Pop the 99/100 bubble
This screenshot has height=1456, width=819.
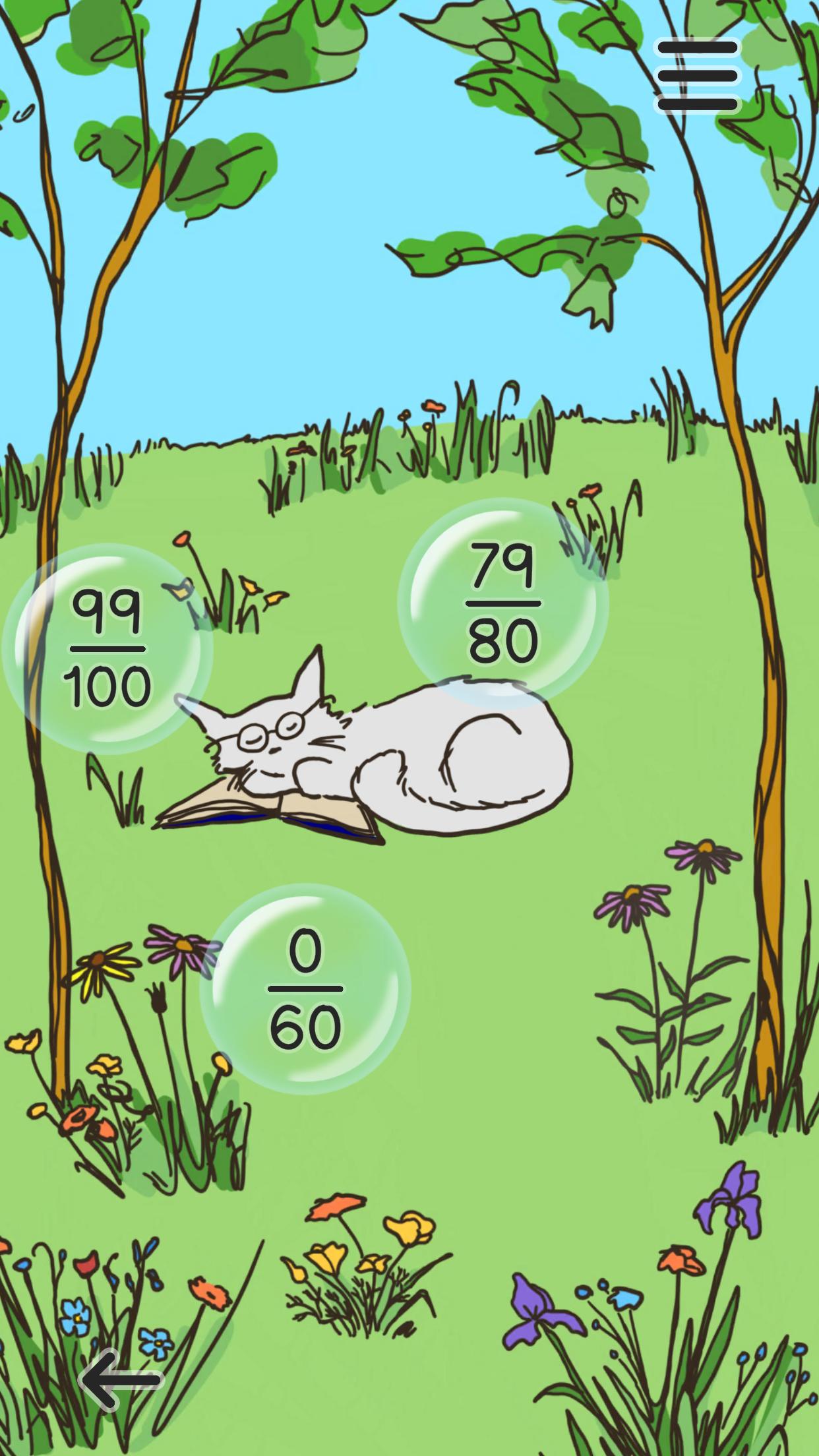[107, 650]
